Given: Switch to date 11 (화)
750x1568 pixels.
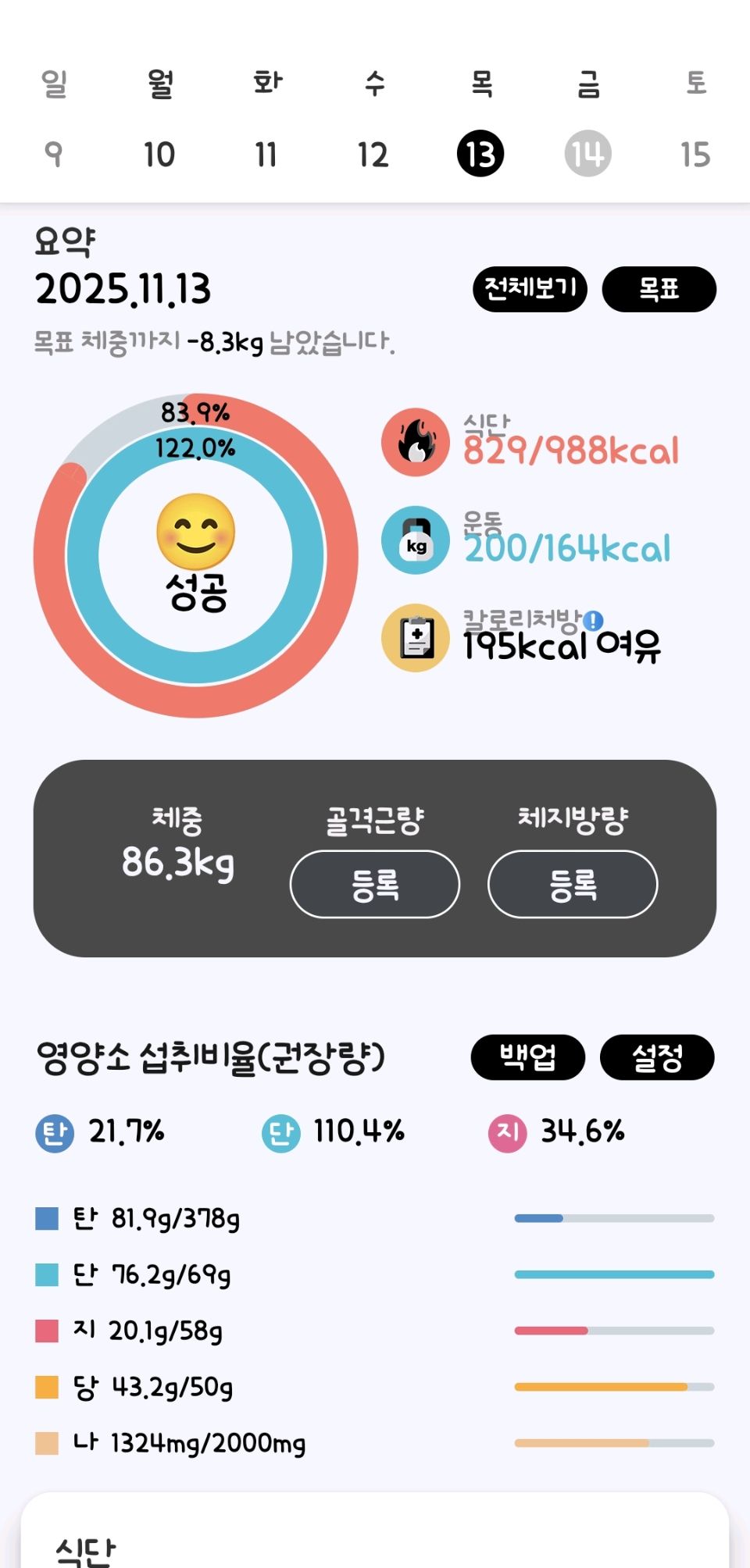Looking at the screenshot, I should [266, 154].
